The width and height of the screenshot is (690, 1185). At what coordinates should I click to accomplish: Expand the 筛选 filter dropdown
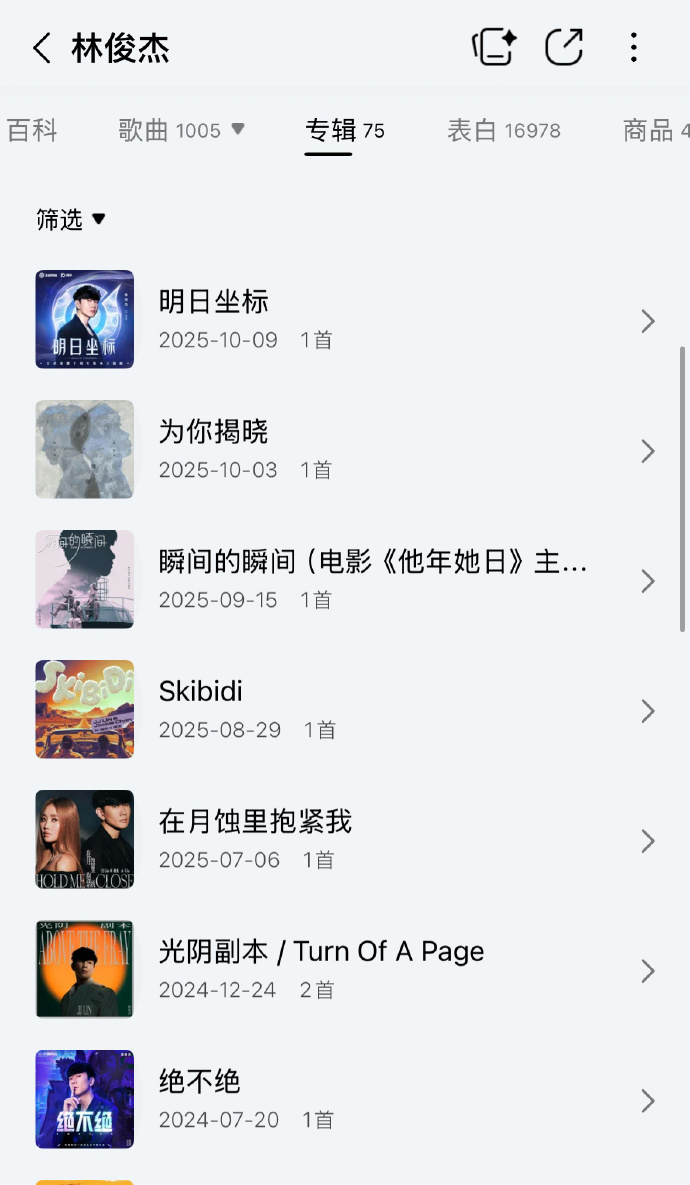70,220
